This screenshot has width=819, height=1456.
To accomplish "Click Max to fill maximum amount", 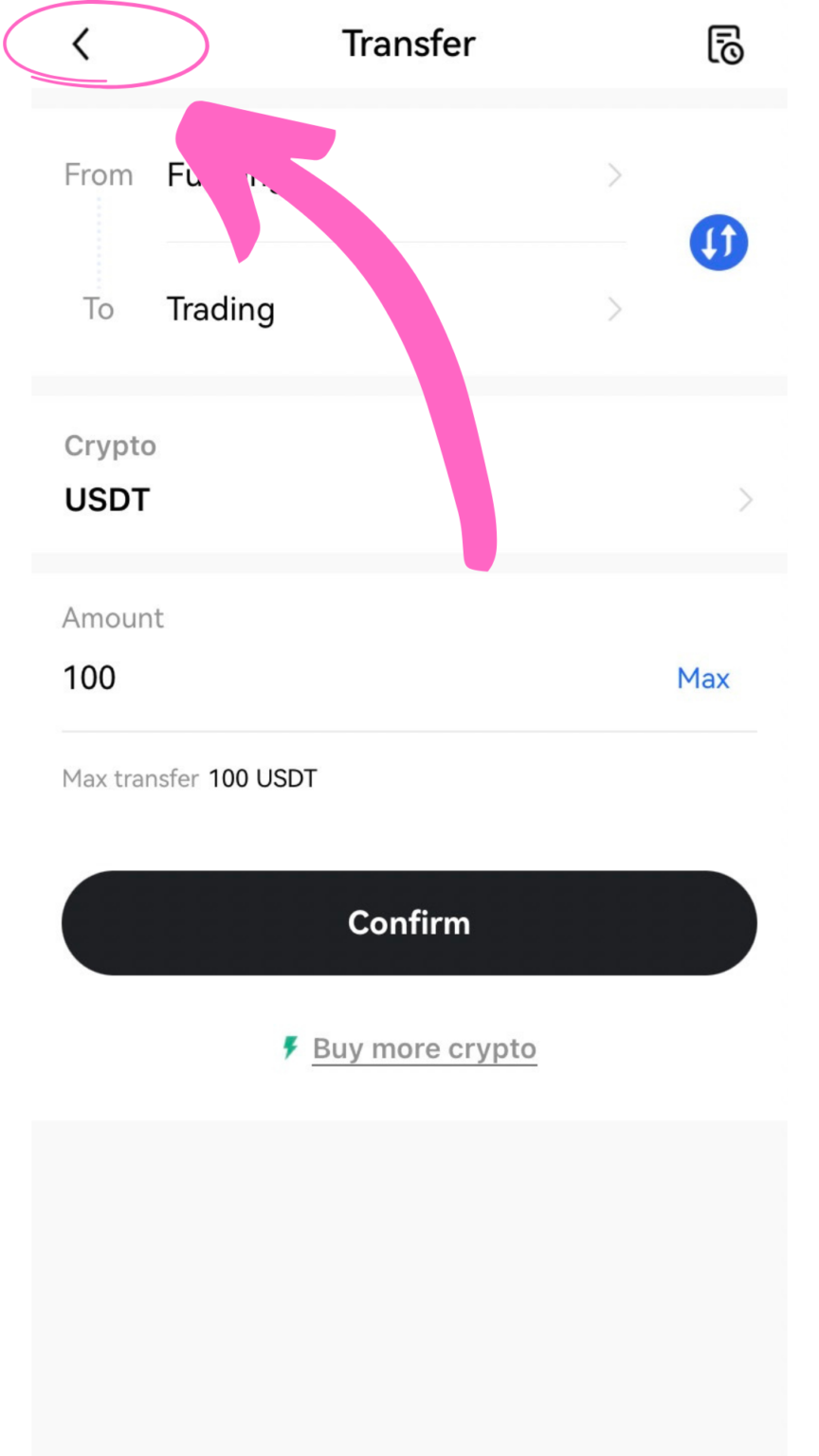I will (702, 678).
